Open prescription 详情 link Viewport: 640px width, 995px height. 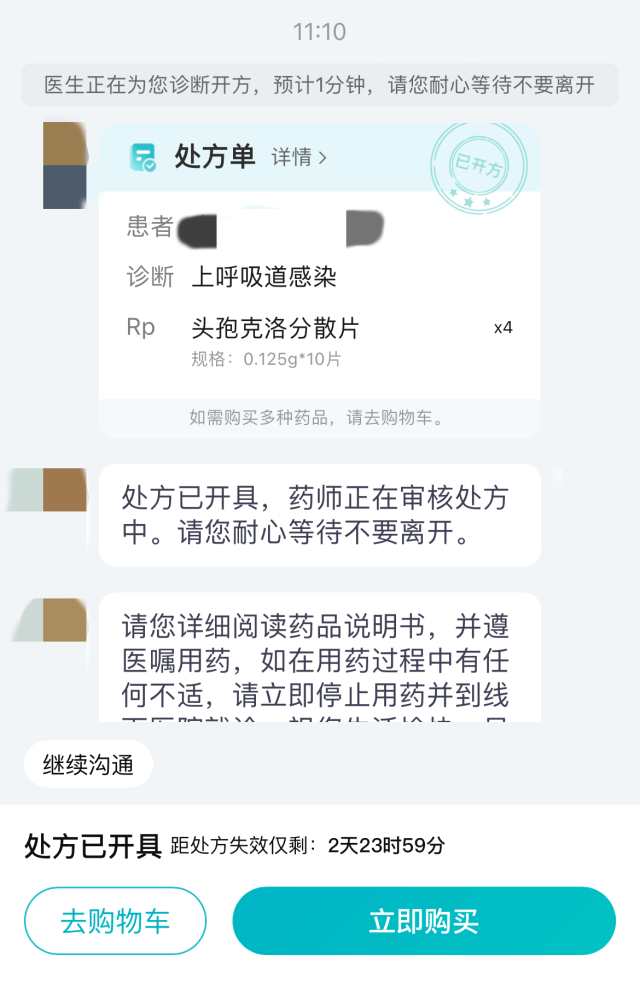tap(299, 158)
